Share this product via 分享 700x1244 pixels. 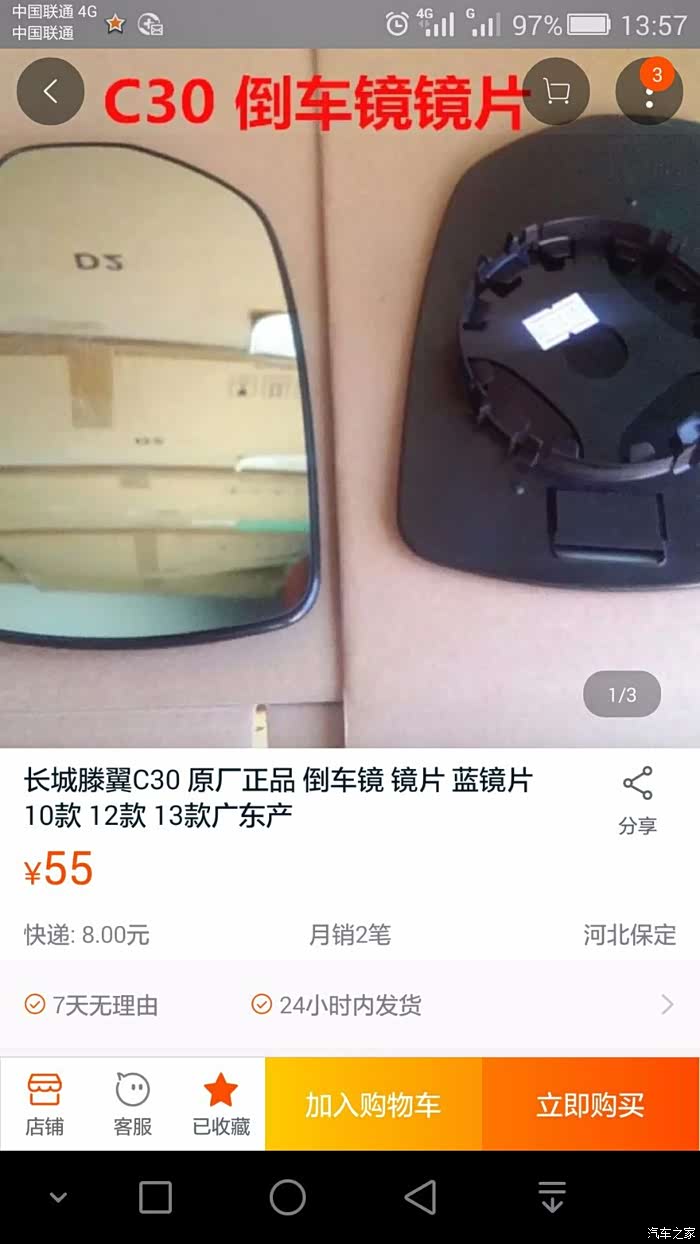point(637,800)
